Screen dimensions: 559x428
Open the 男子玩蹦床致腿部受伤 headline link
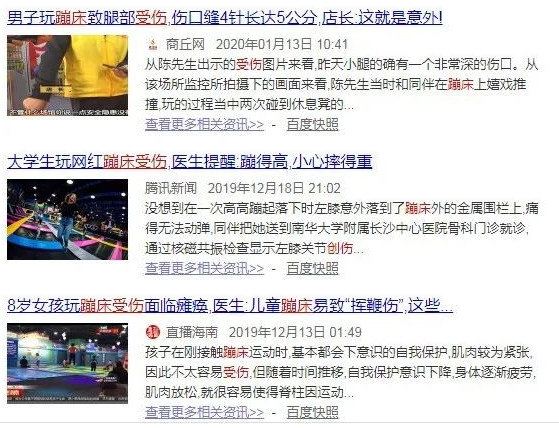[x=225, y=17]
